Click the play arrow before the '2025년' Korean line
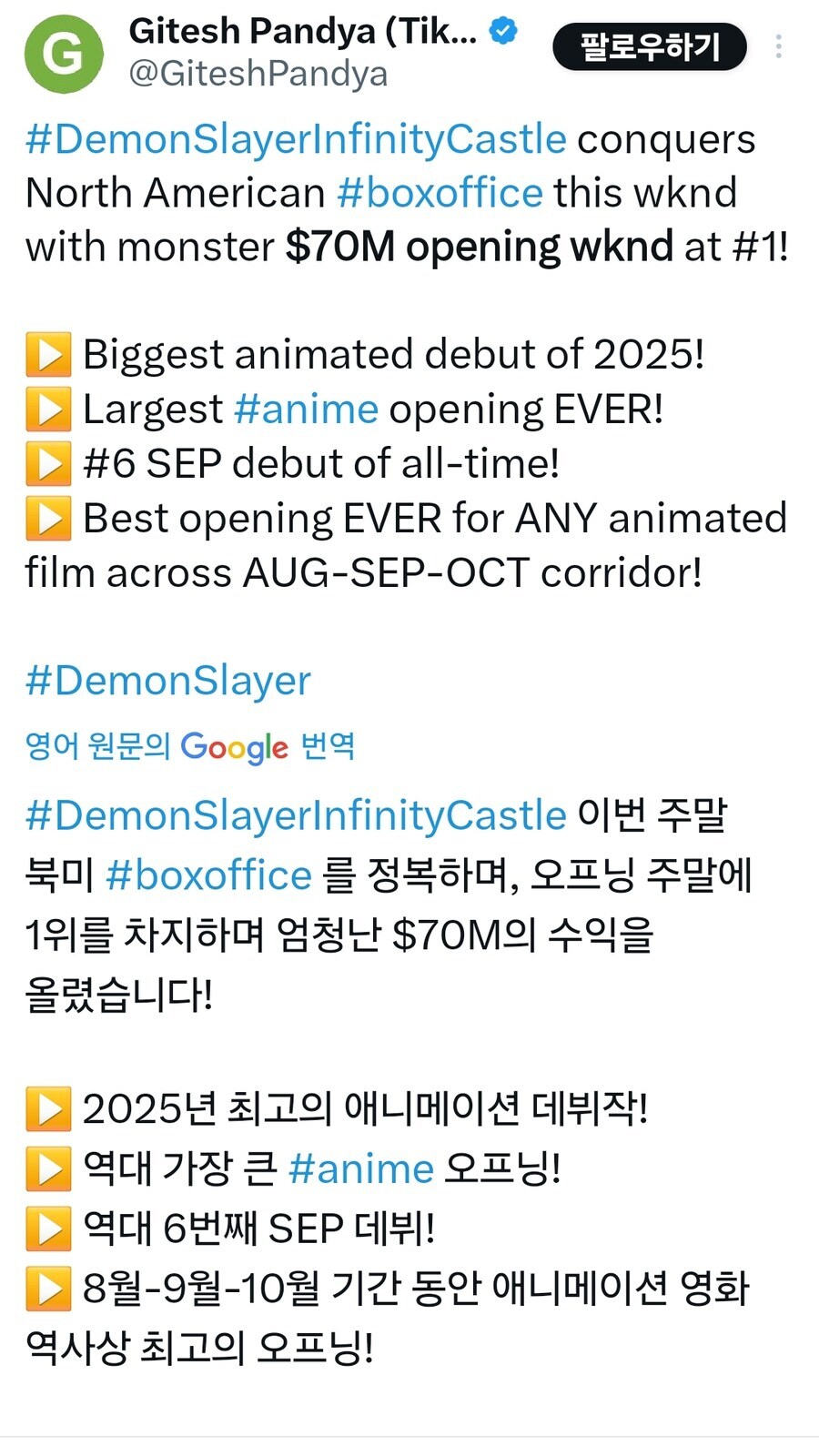Image resolution: width=819 pixels, height=1456 pixels. coord(48,1109)
